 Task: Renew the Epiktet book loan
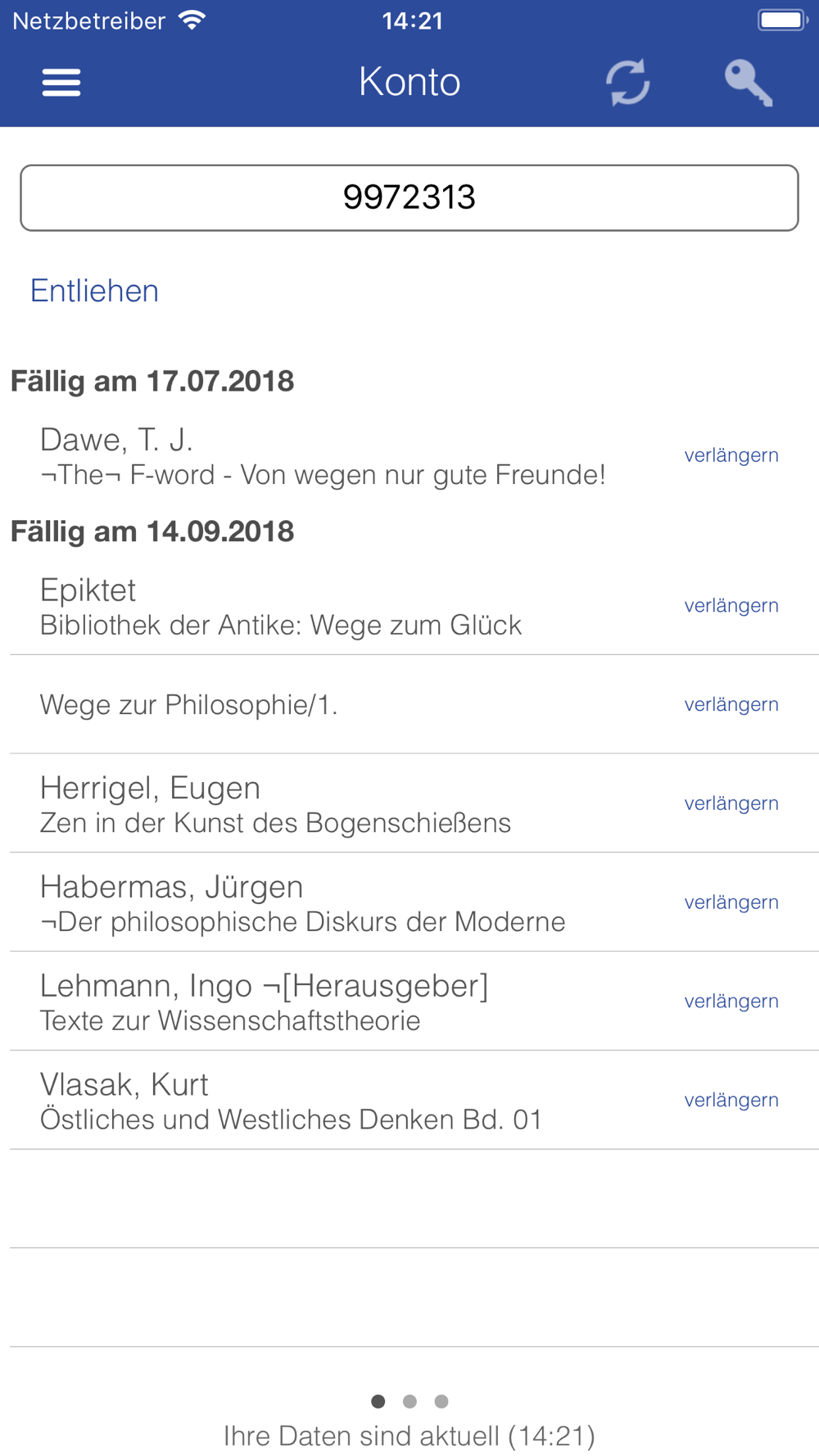click(731, 606)
